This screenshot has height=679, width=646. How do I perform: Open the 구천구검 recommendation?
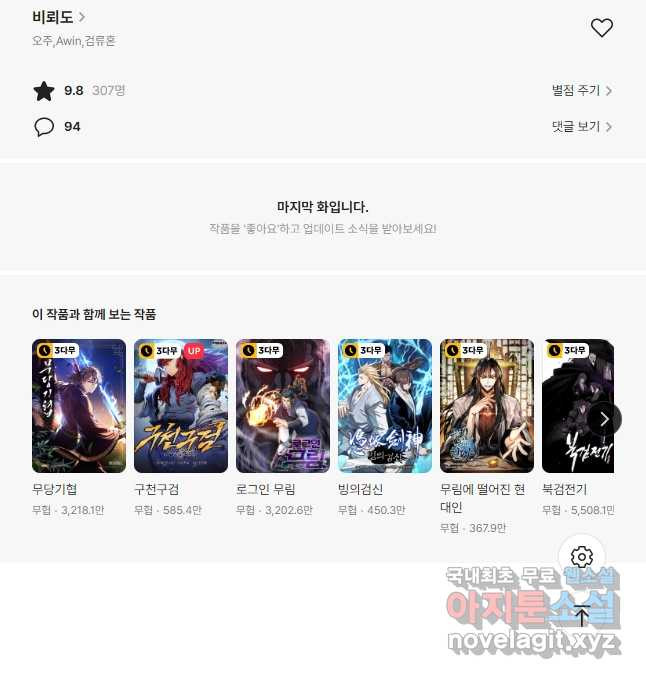tap(181, 406)
